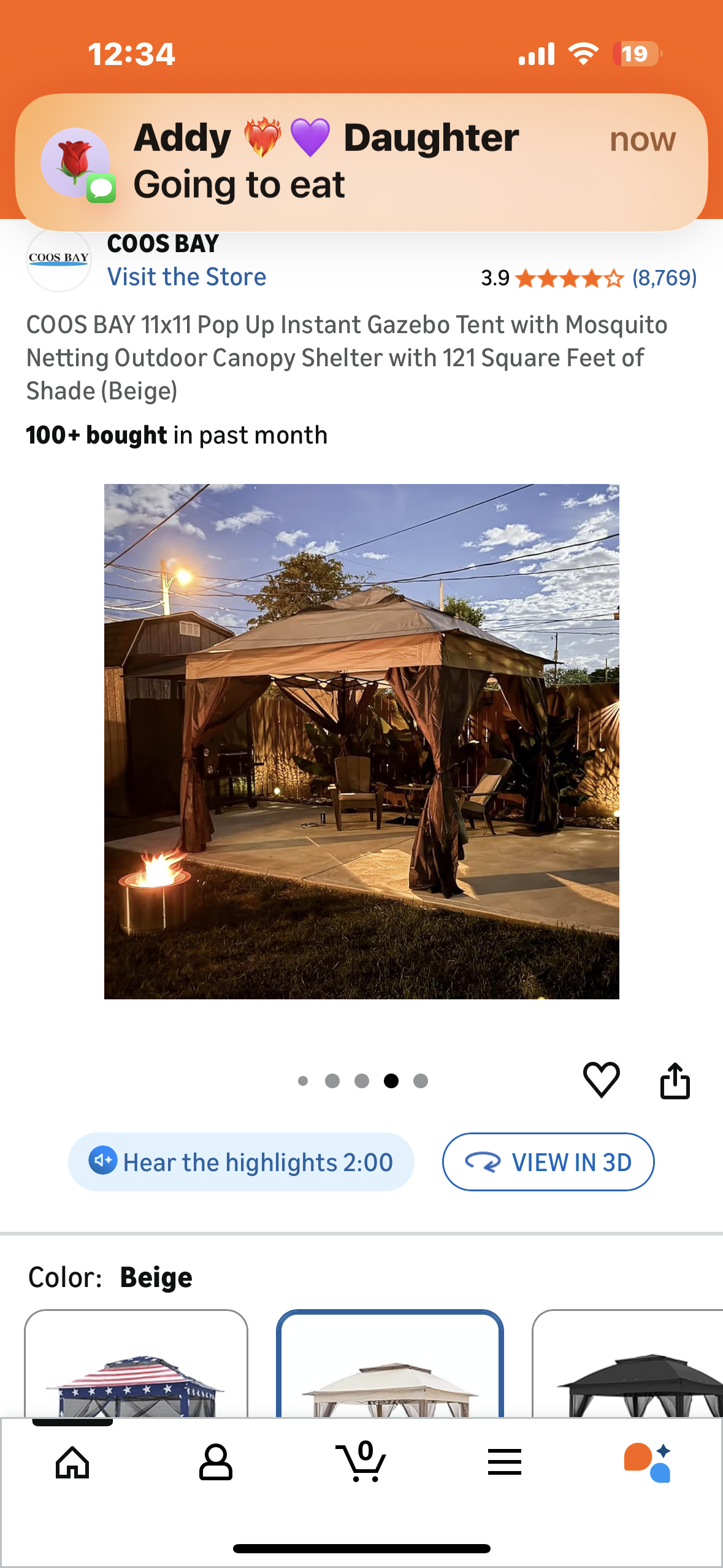This screenshot has height=1568, width=723.
Task: Open the hamburger menu tab
Action: tap(504, 1462)
